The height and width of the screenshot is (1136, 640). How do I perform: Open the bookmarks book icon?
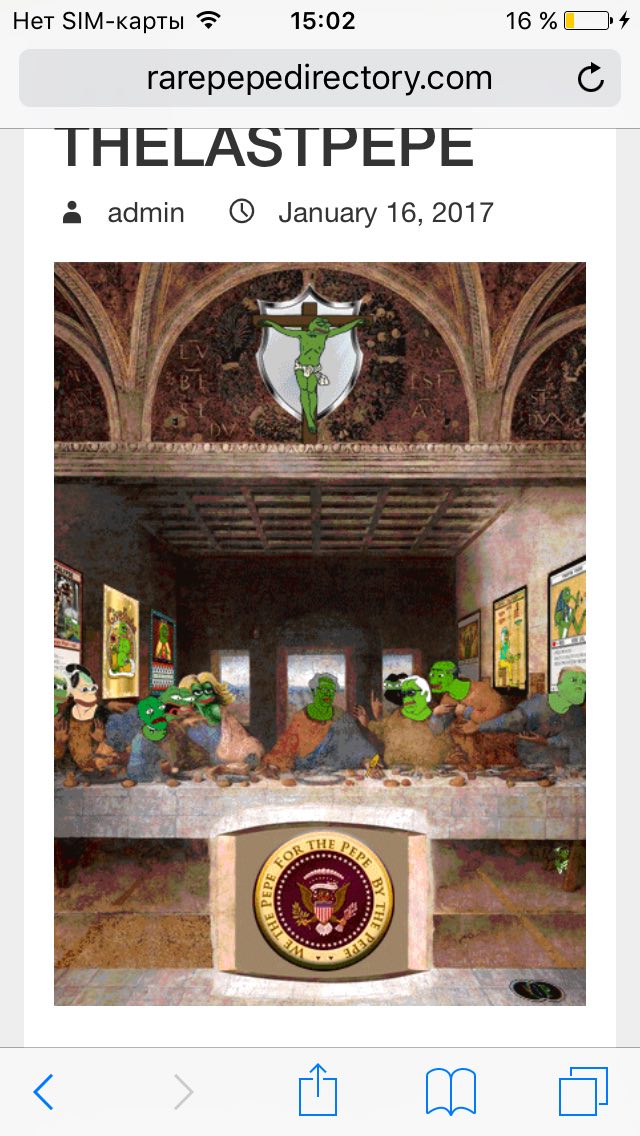point(450,1092)
